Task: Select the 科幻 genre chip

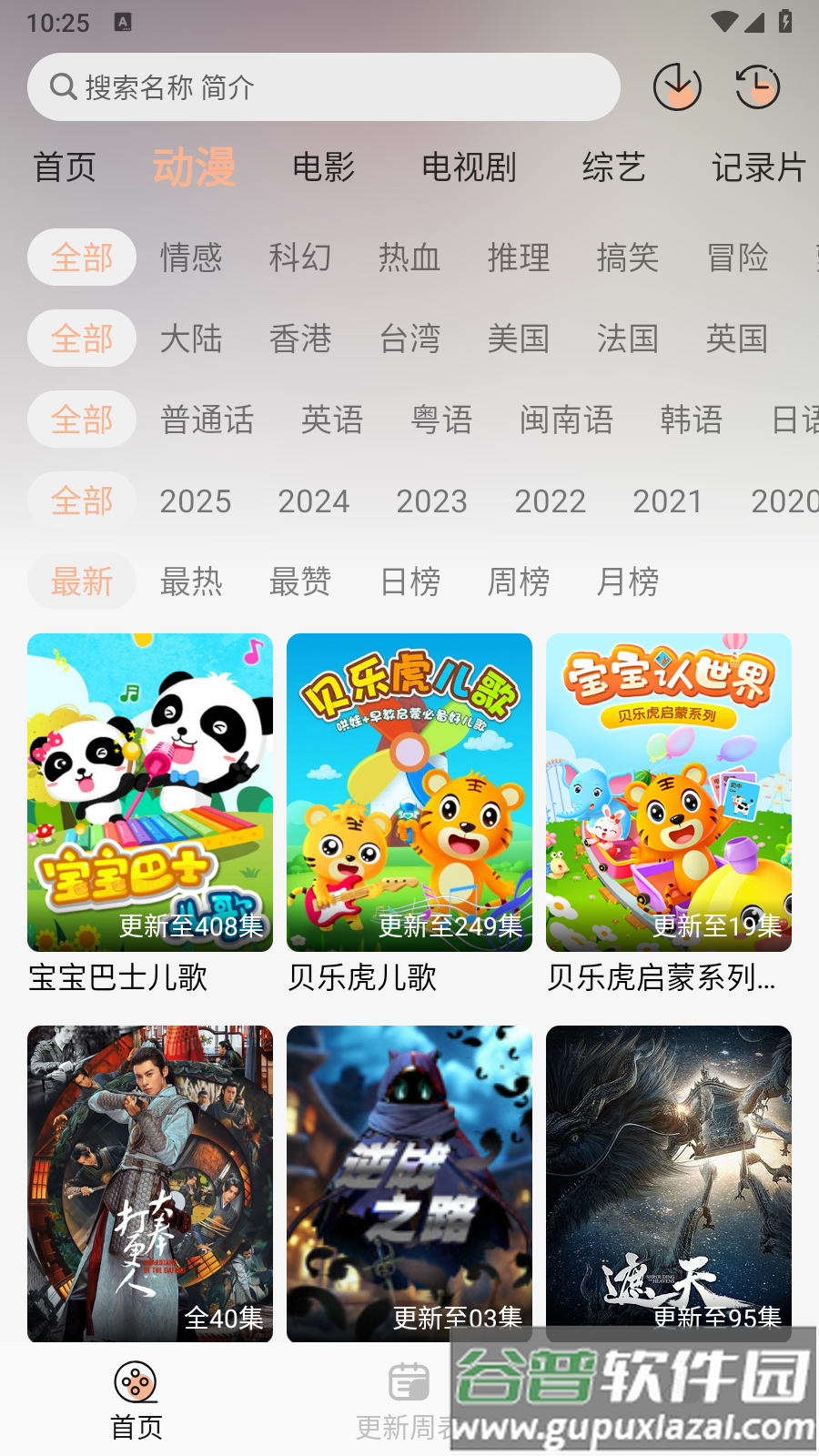Action: 300,258
